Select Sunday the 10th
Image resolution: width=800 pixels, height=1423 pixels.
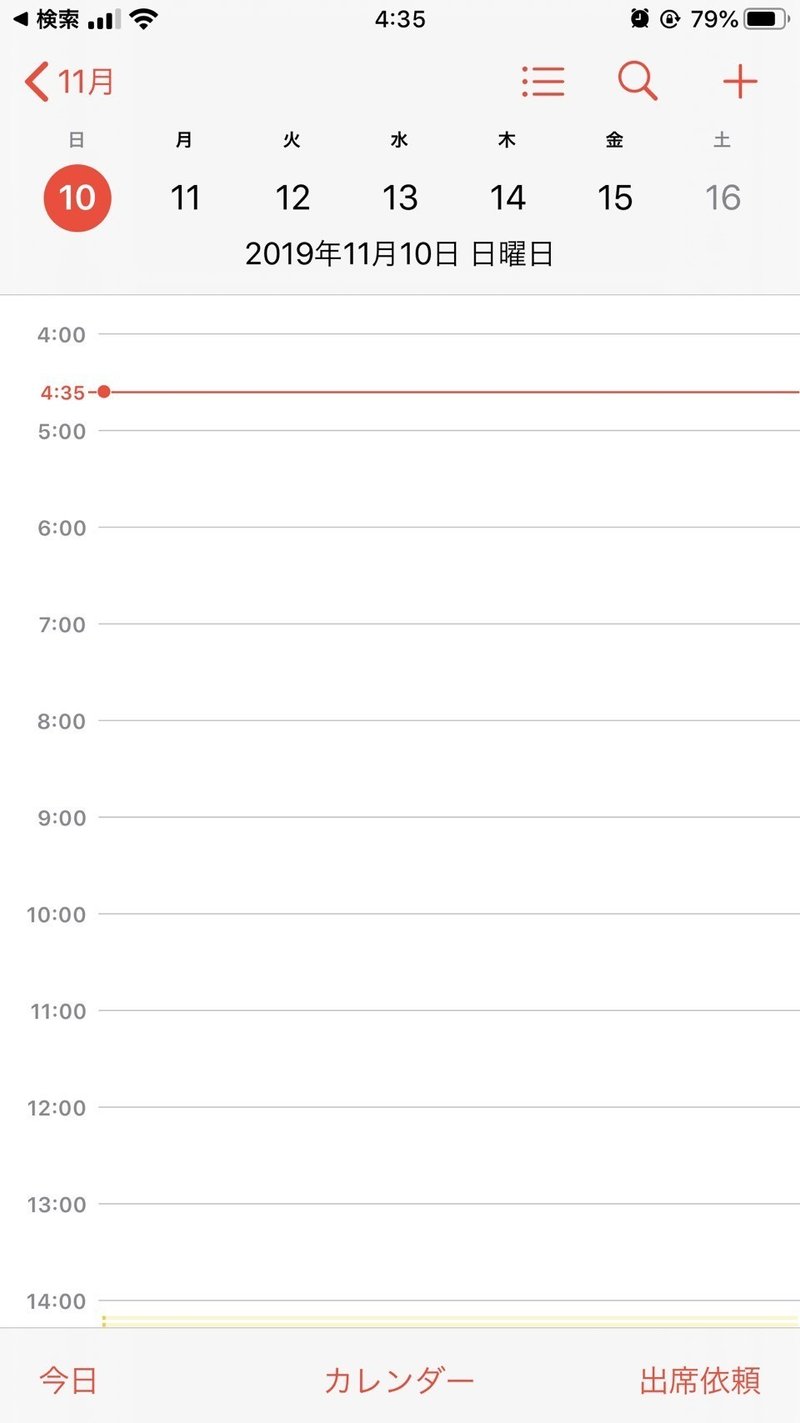click(77, 198)
